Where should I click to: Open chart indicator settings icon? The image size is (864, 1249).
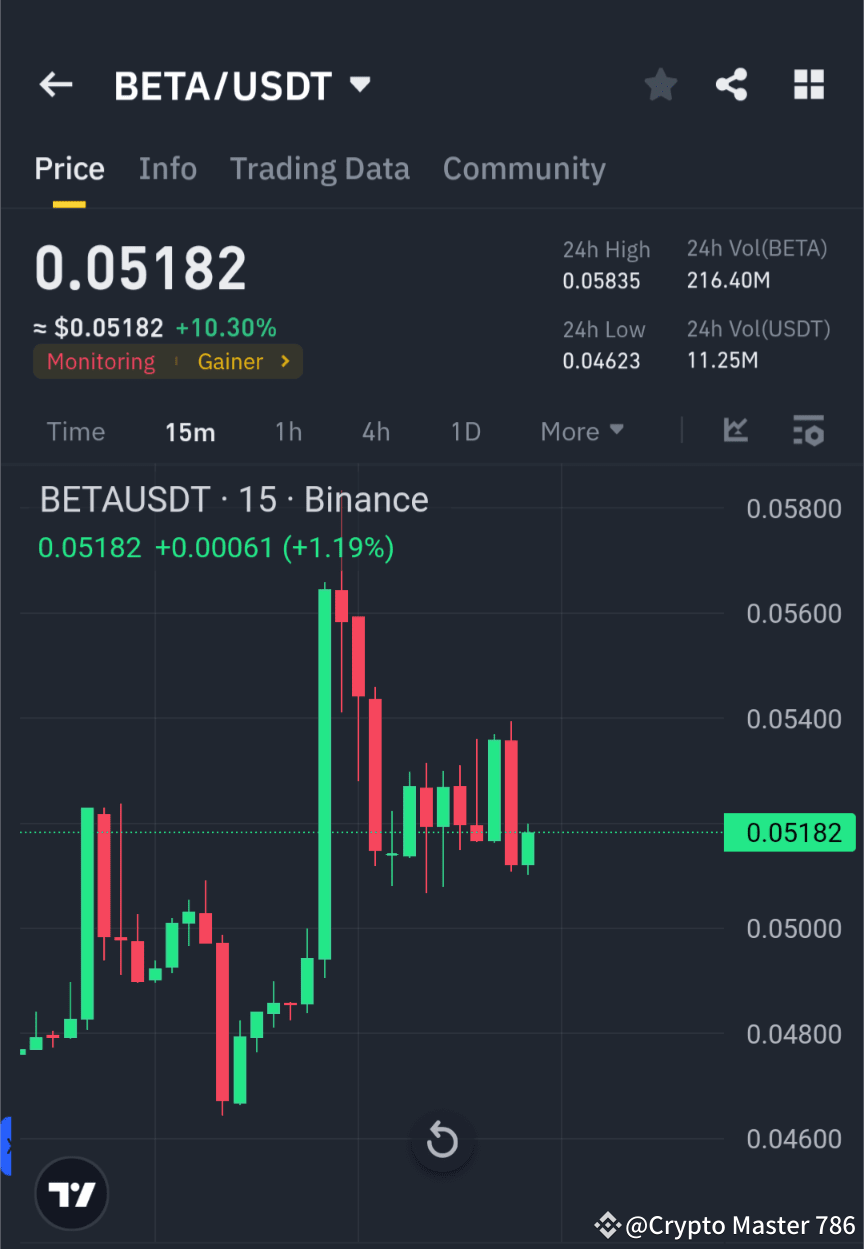(808, 431)
